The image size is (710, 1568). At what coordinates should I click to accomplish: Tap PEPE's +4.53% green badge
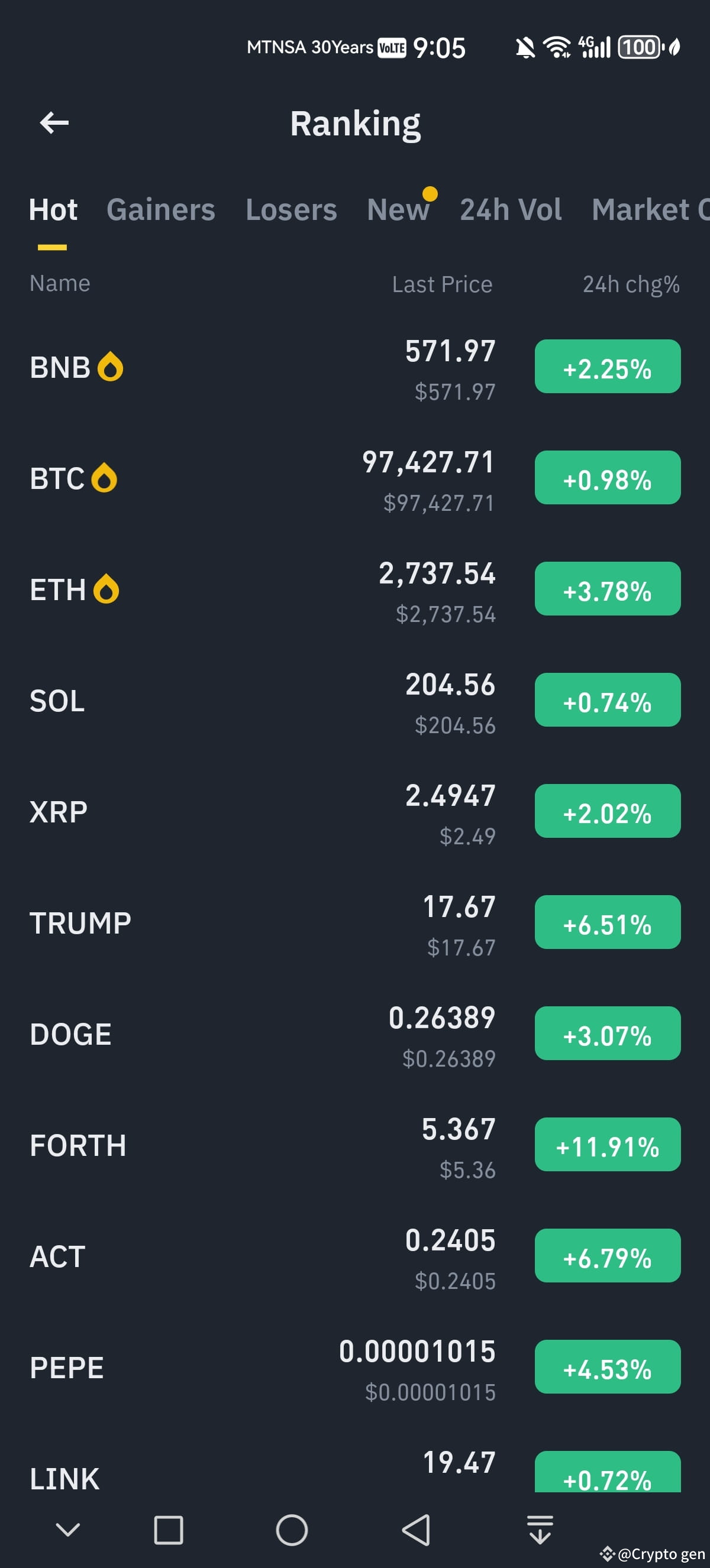click(607, 1368)
